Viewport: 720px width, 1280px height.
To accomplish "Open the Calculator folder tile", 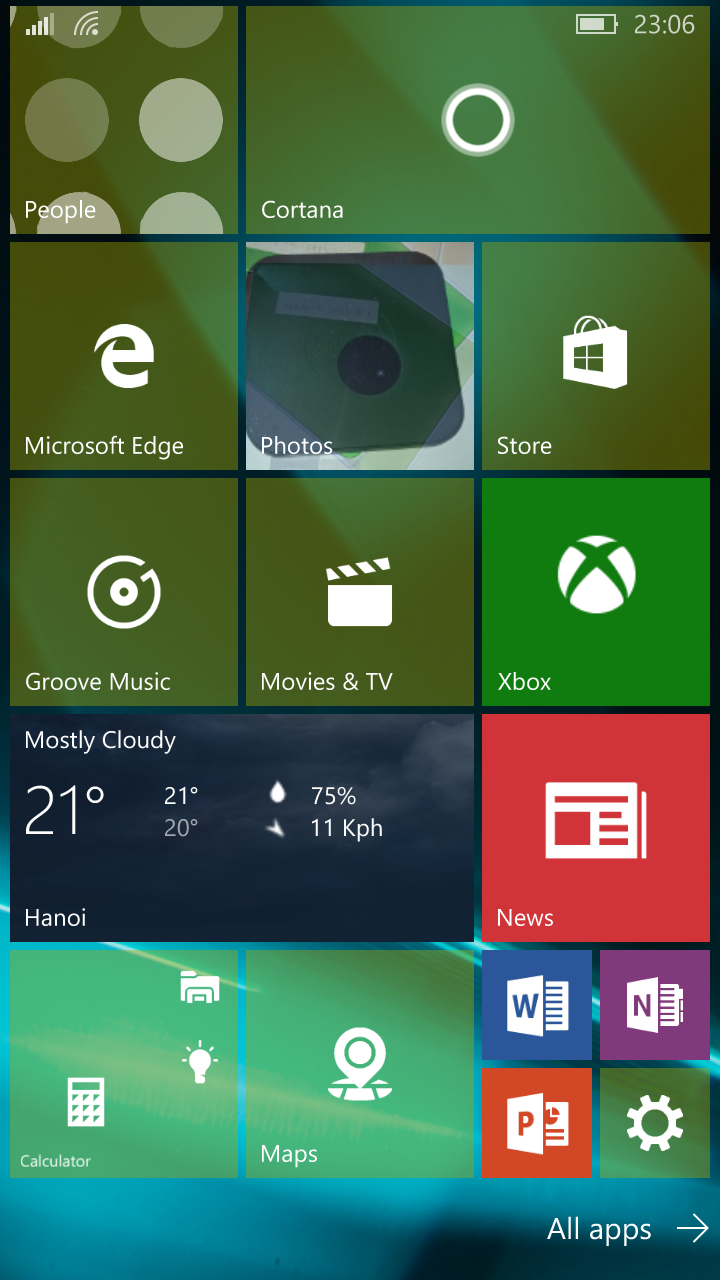I will pyautogui.click(x=124, y=1064).
